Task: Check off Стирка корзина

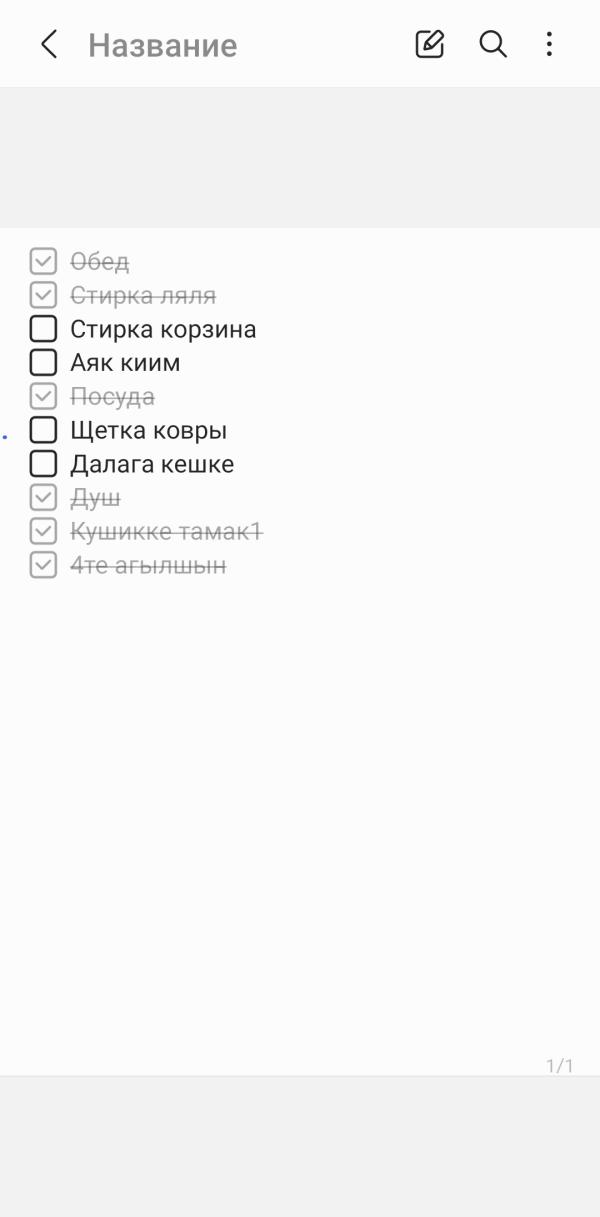Action: coord(43,329)
